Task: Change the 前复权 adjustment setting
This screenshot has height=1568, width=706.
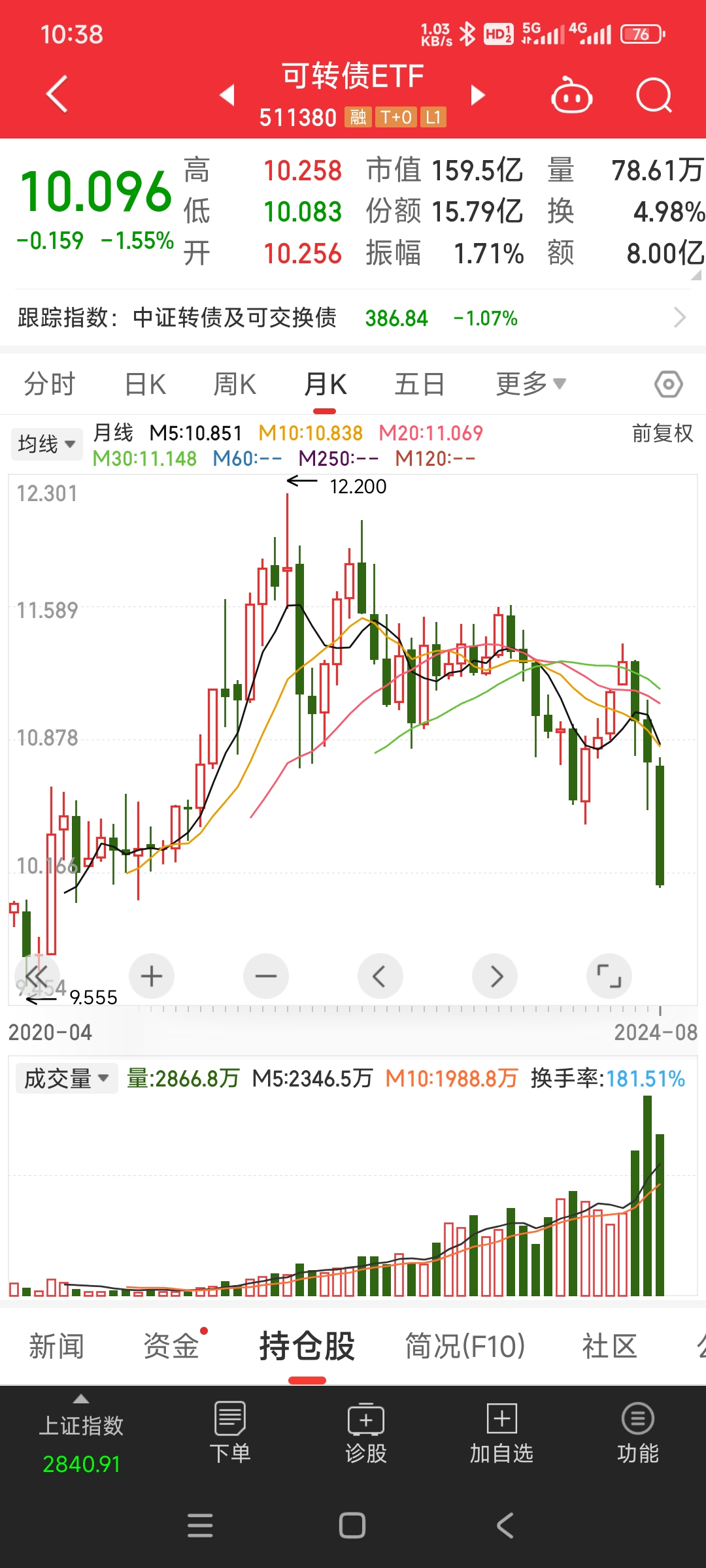Action: (x=662, y=433)
